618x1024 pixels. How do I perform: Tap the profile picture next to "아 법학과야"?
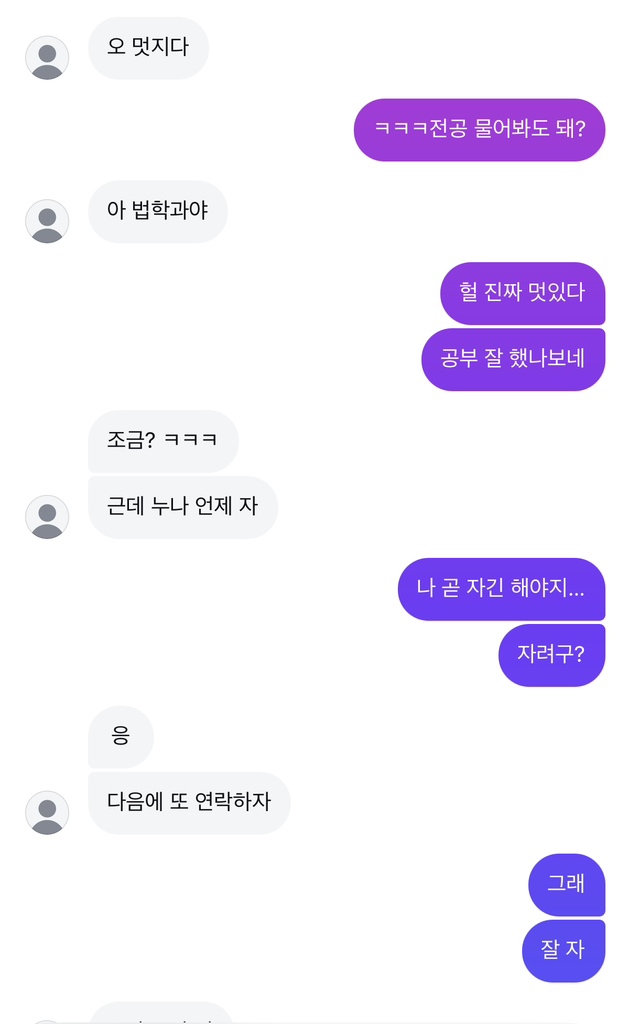click(47, 221)
